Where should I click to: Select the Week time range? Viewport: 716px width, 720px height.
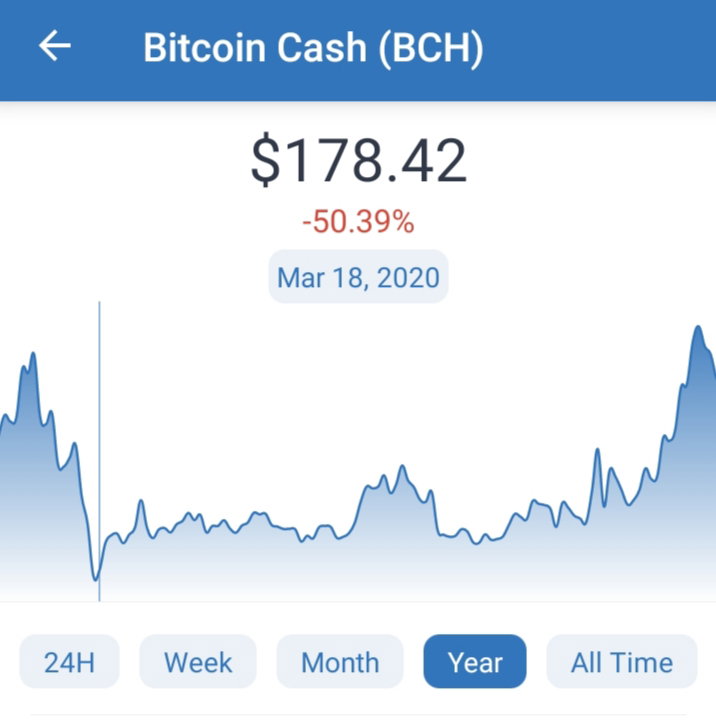(x=198, y=662)
